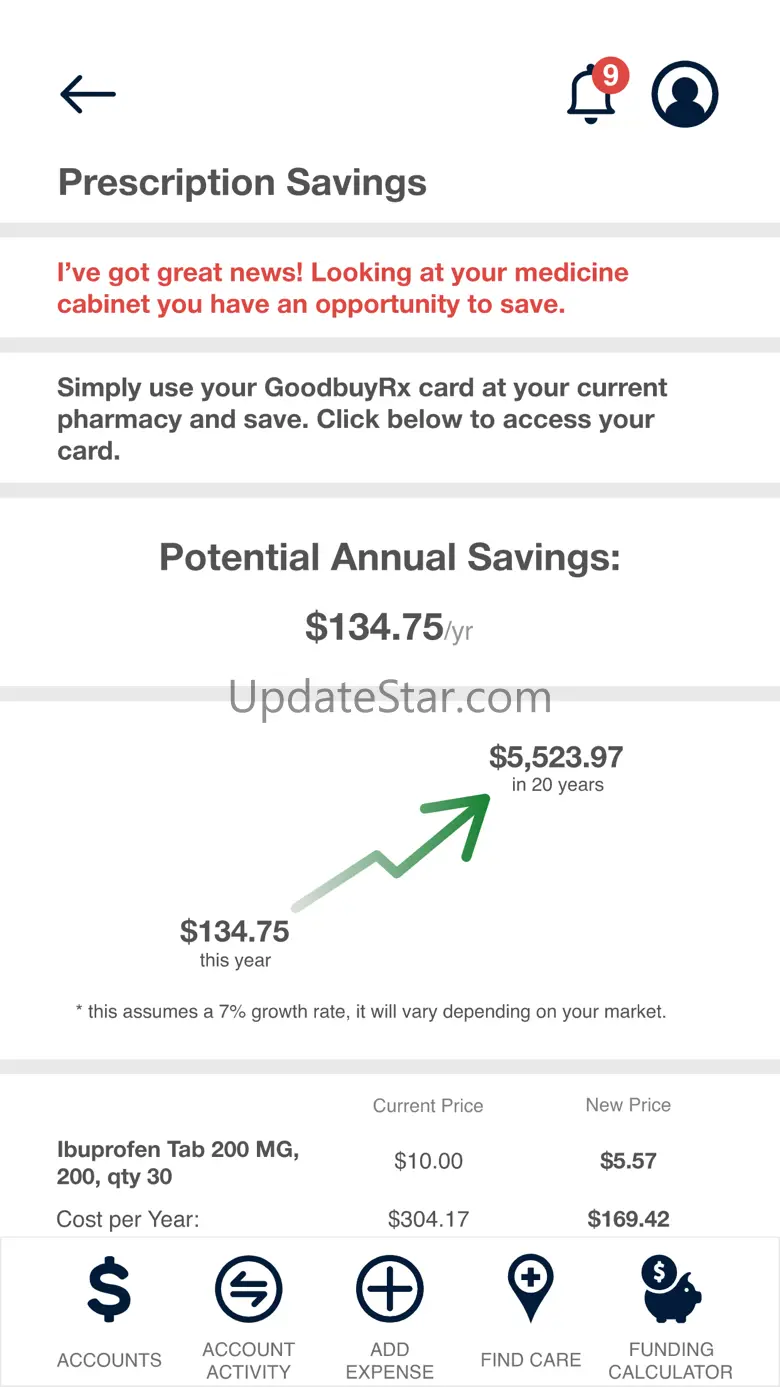Select the Add Expense tab

(390, 1312)
